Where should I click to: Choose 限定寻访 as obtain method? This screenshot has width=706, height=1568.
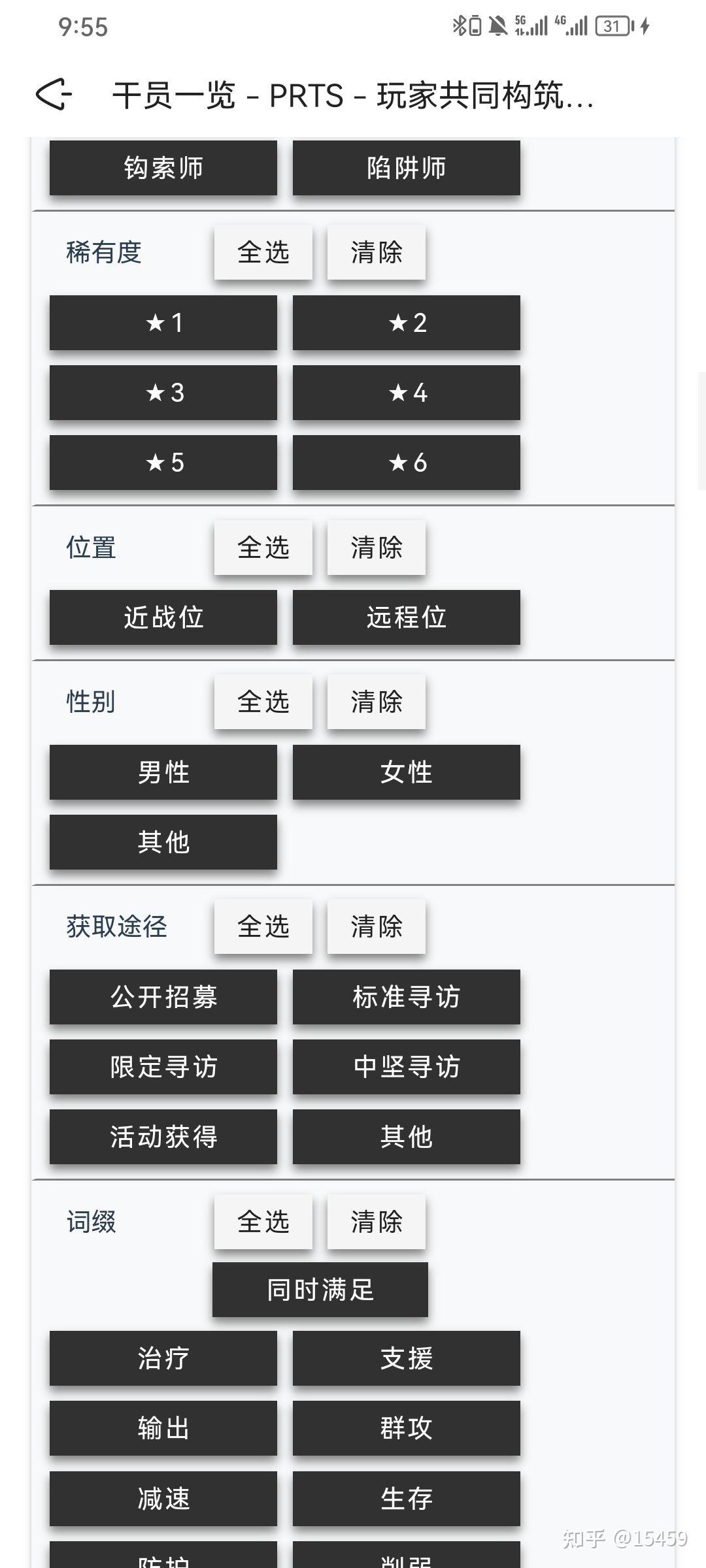tap(163, 1067)
